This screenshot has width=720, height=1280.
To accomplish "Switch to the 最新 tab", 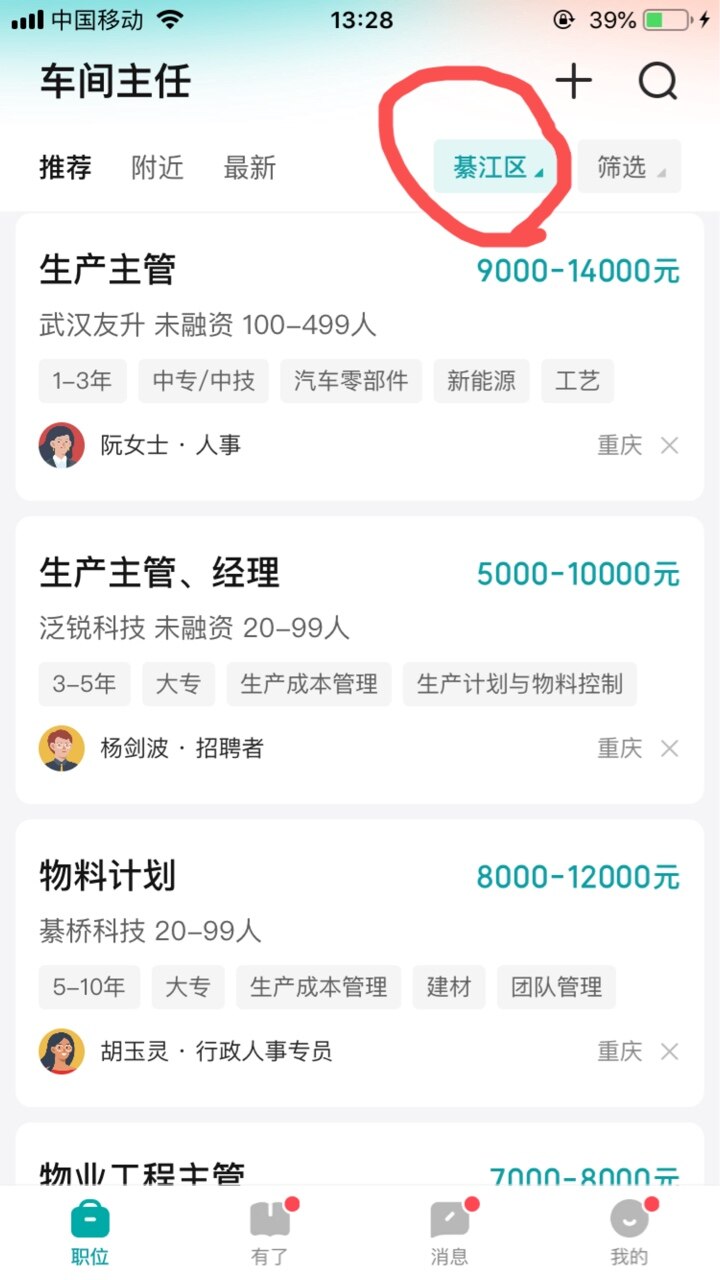I will 249,168.
